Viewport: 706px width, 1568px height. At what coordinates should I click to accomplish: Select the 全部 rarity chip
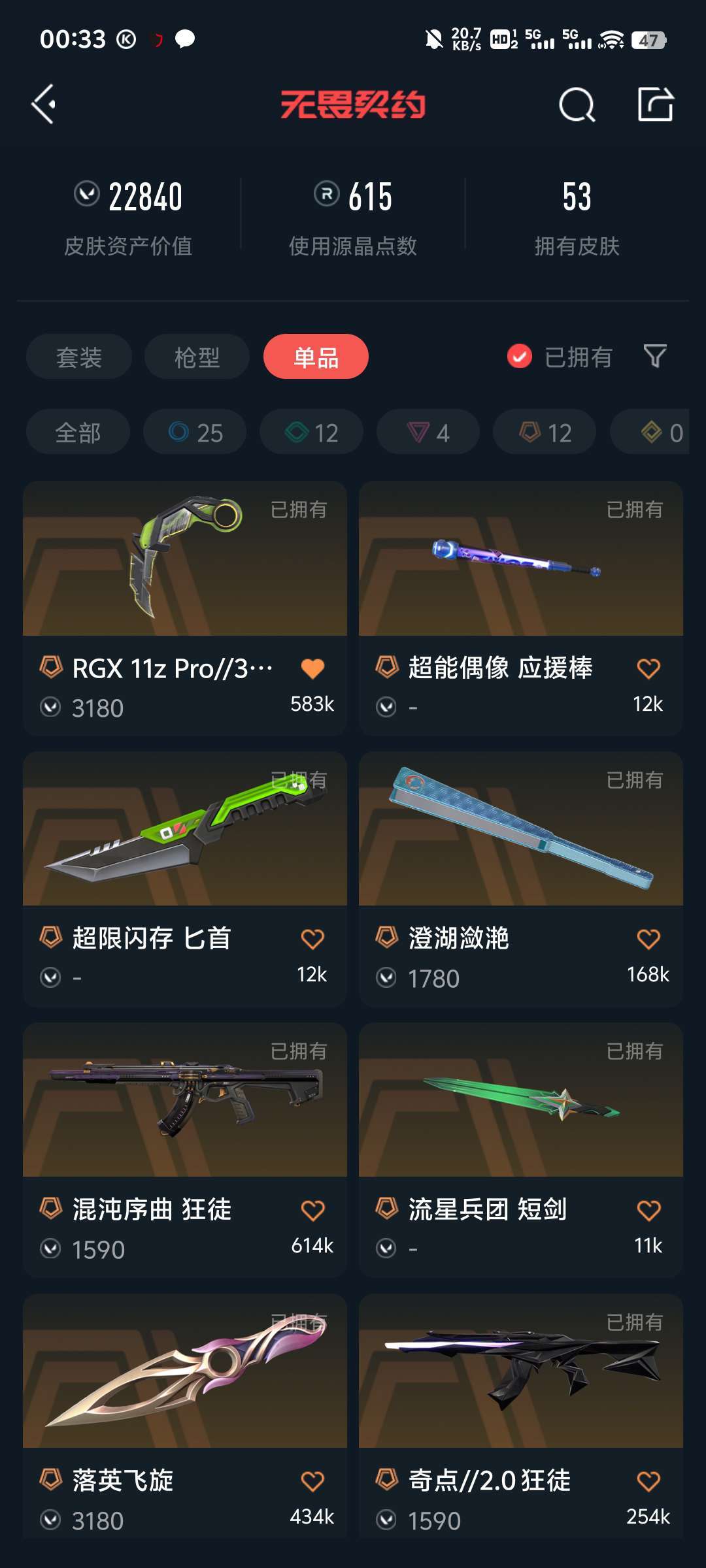tap(78, 432)
